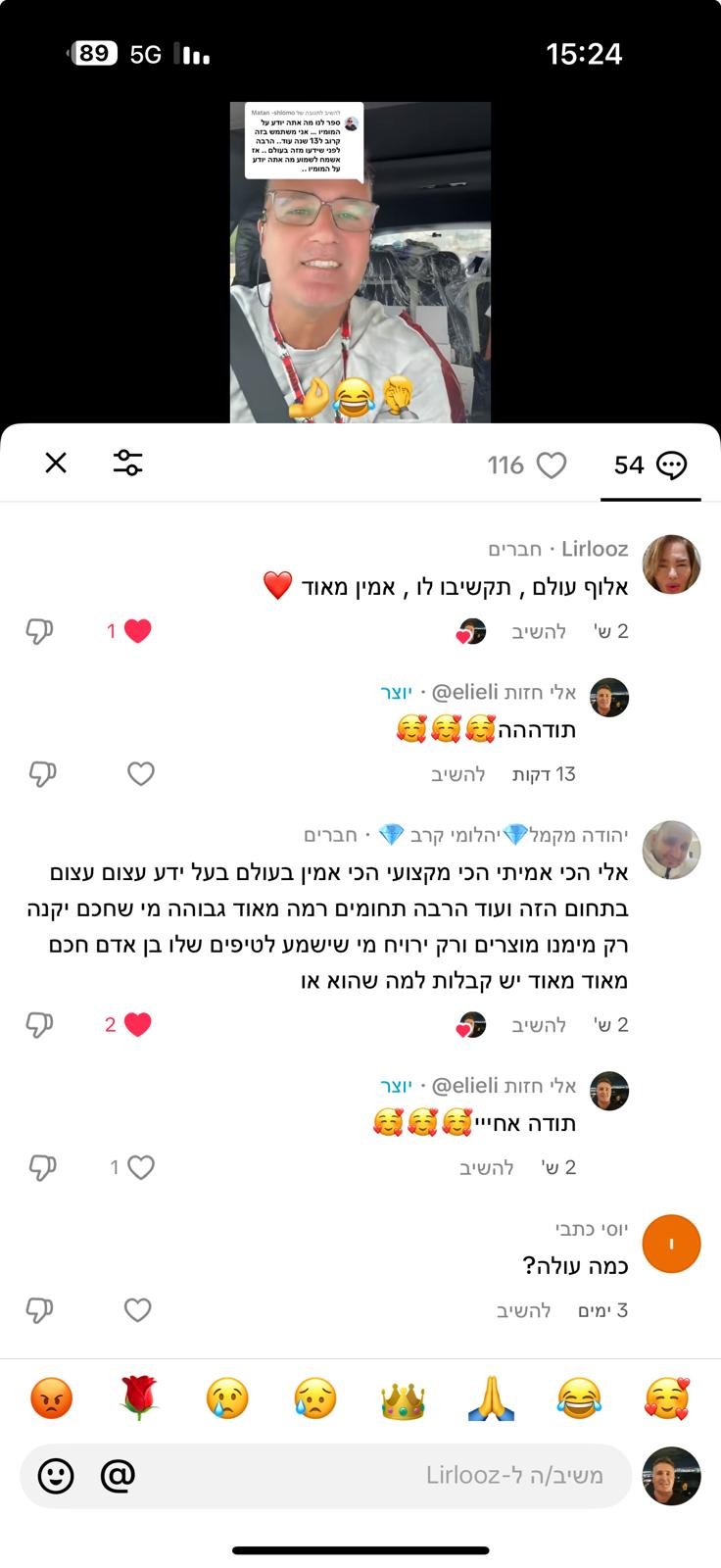Like the creator's תודה אחייי reply

pyautogui.click(x=141, y=1167)
